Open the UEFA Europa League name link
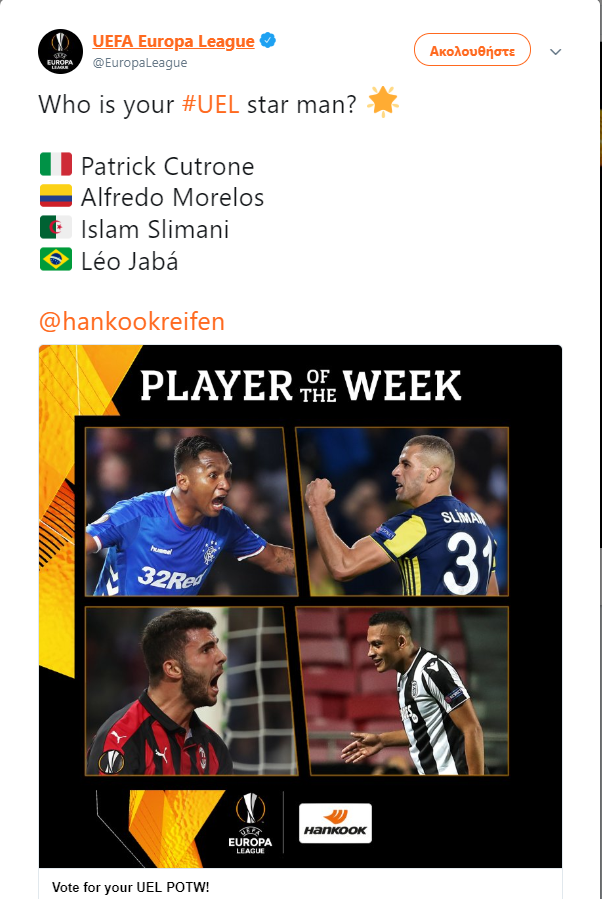Screen dimensions: 602x899 tap(173, 41)
